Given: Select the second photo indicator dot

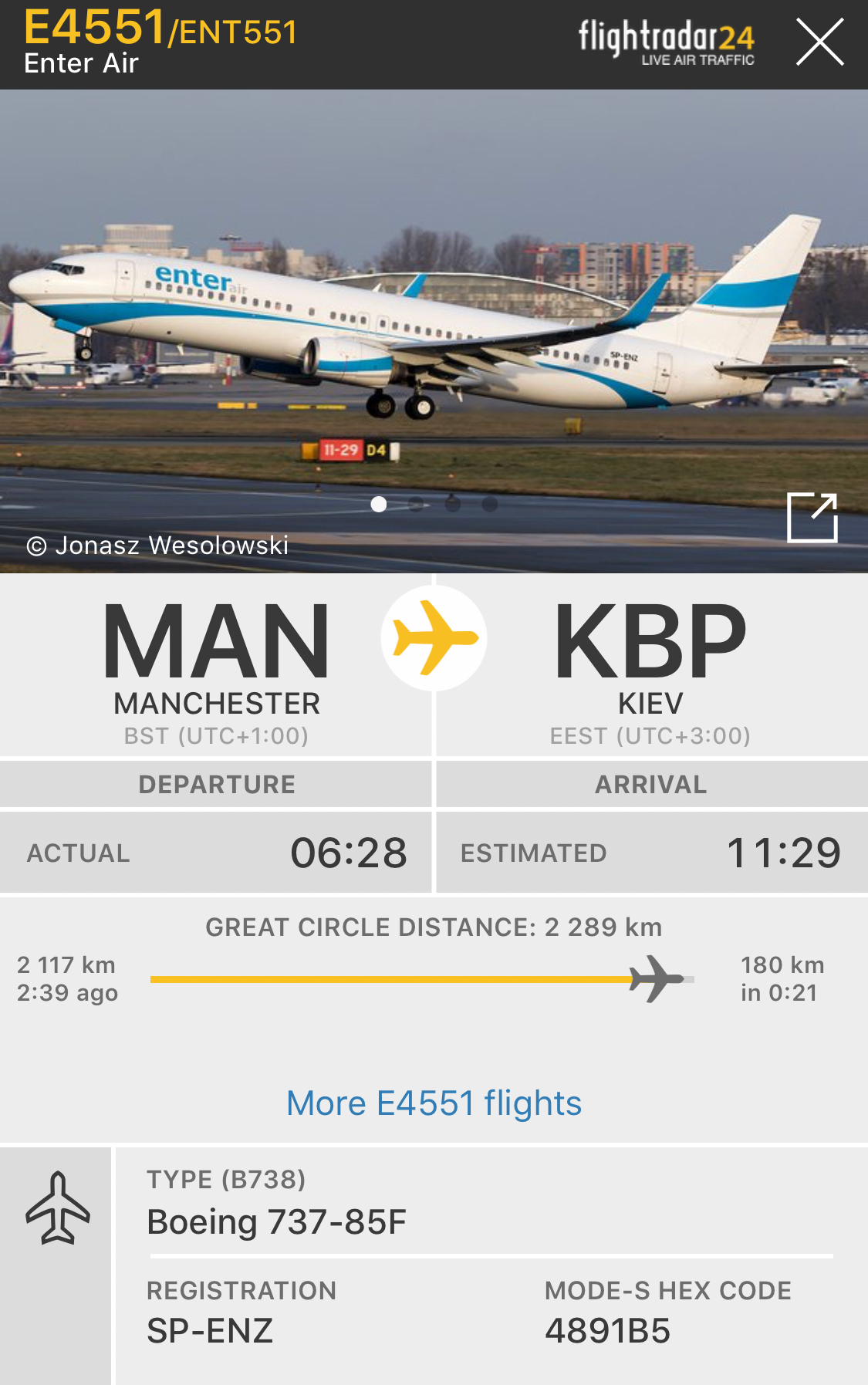Looking at the screenshot, I should click(416, 505).
